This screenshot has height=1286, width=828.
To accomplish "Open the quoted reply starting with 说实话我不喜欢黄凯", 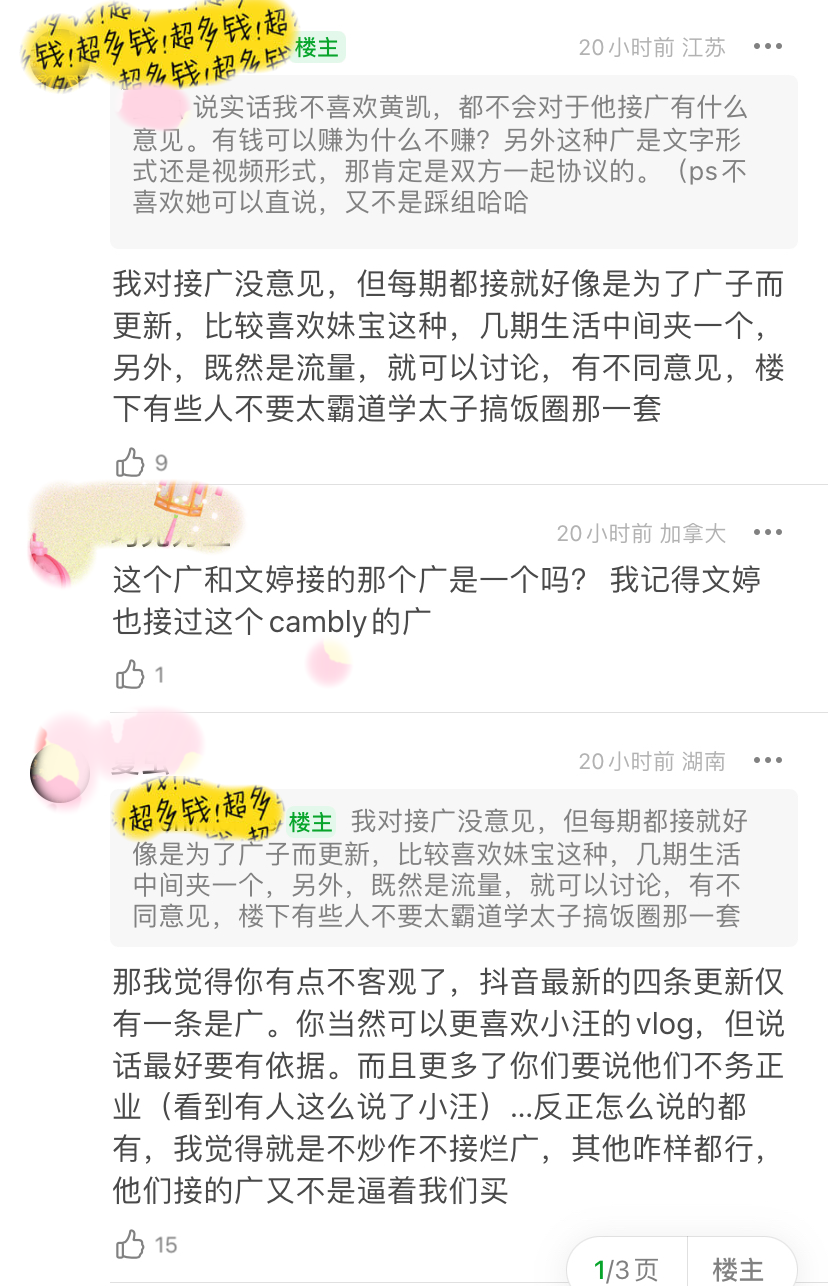I will click(453, 161).
